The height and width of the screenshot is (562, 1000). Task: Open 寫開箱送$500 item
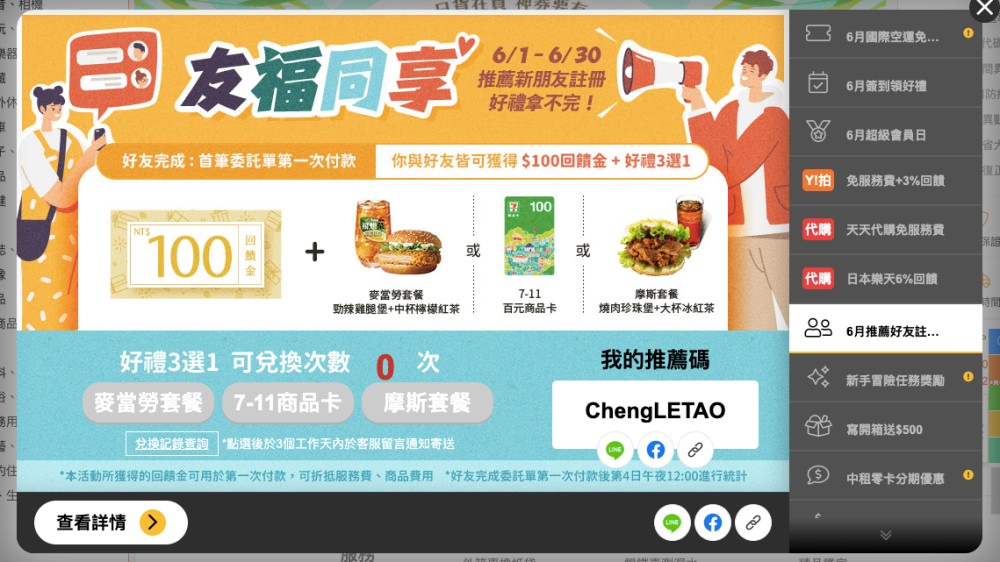pos(885,428)
